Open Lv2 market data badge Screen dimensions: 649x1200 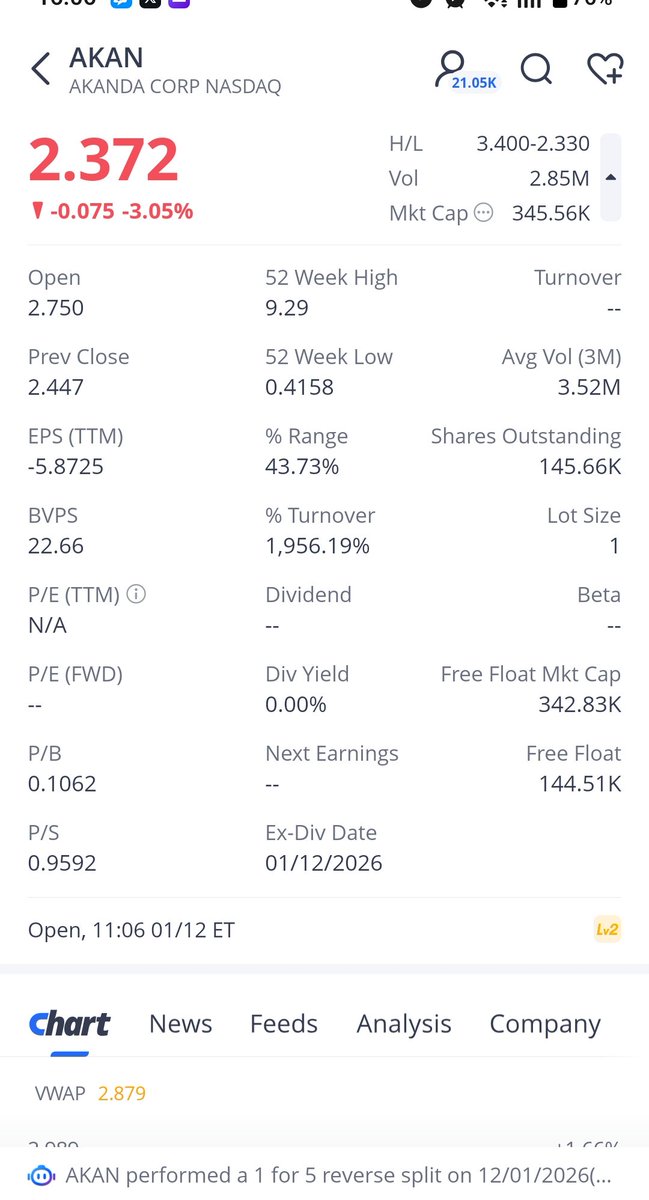607,930
